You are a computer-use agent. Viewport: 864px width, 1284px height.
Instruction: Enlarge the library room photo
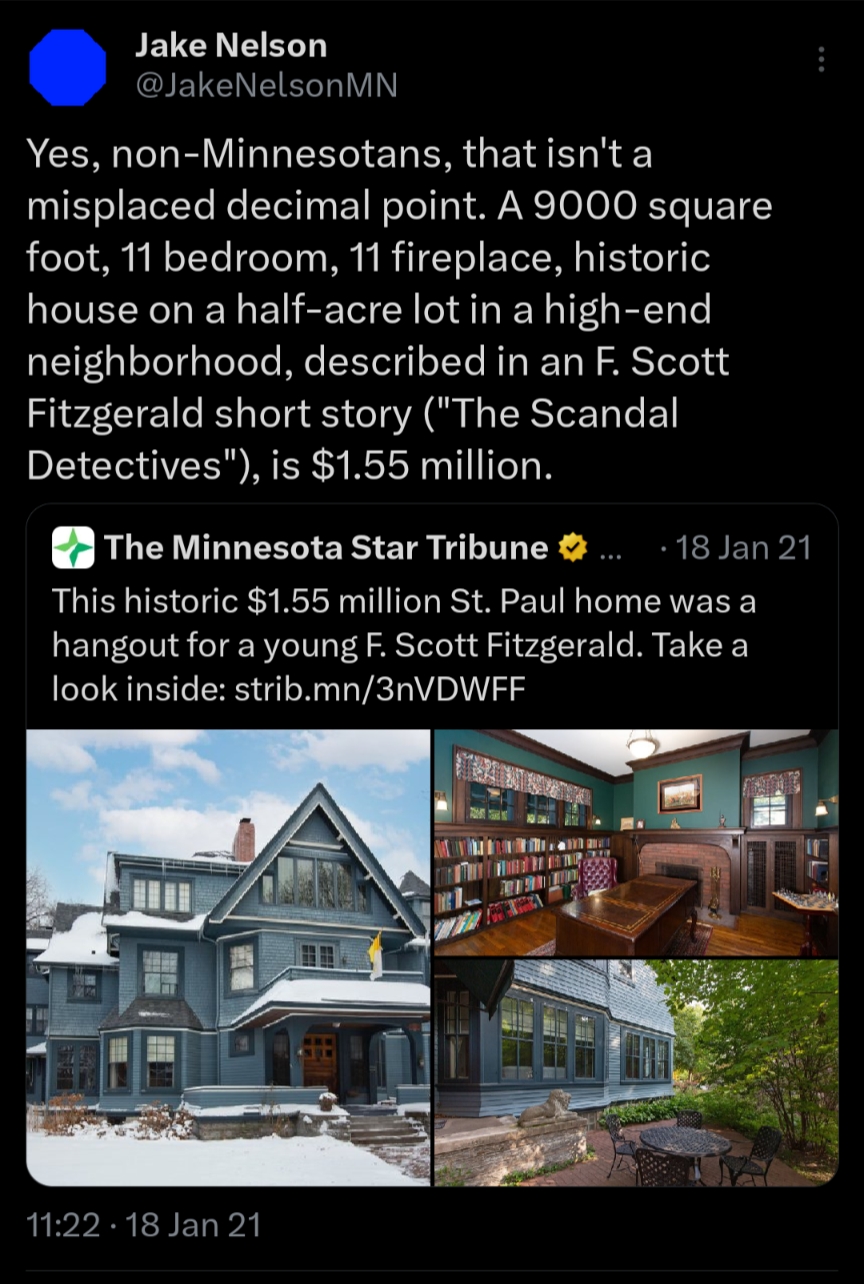pos(636,843)
